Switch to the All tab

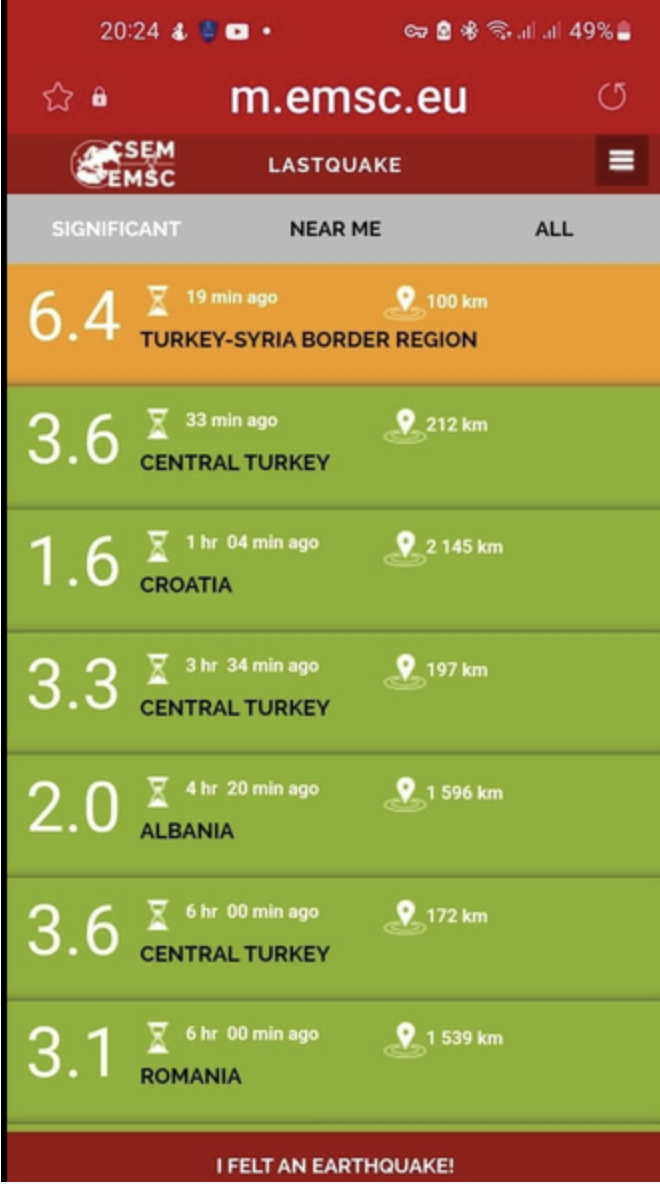coord(554,229)
